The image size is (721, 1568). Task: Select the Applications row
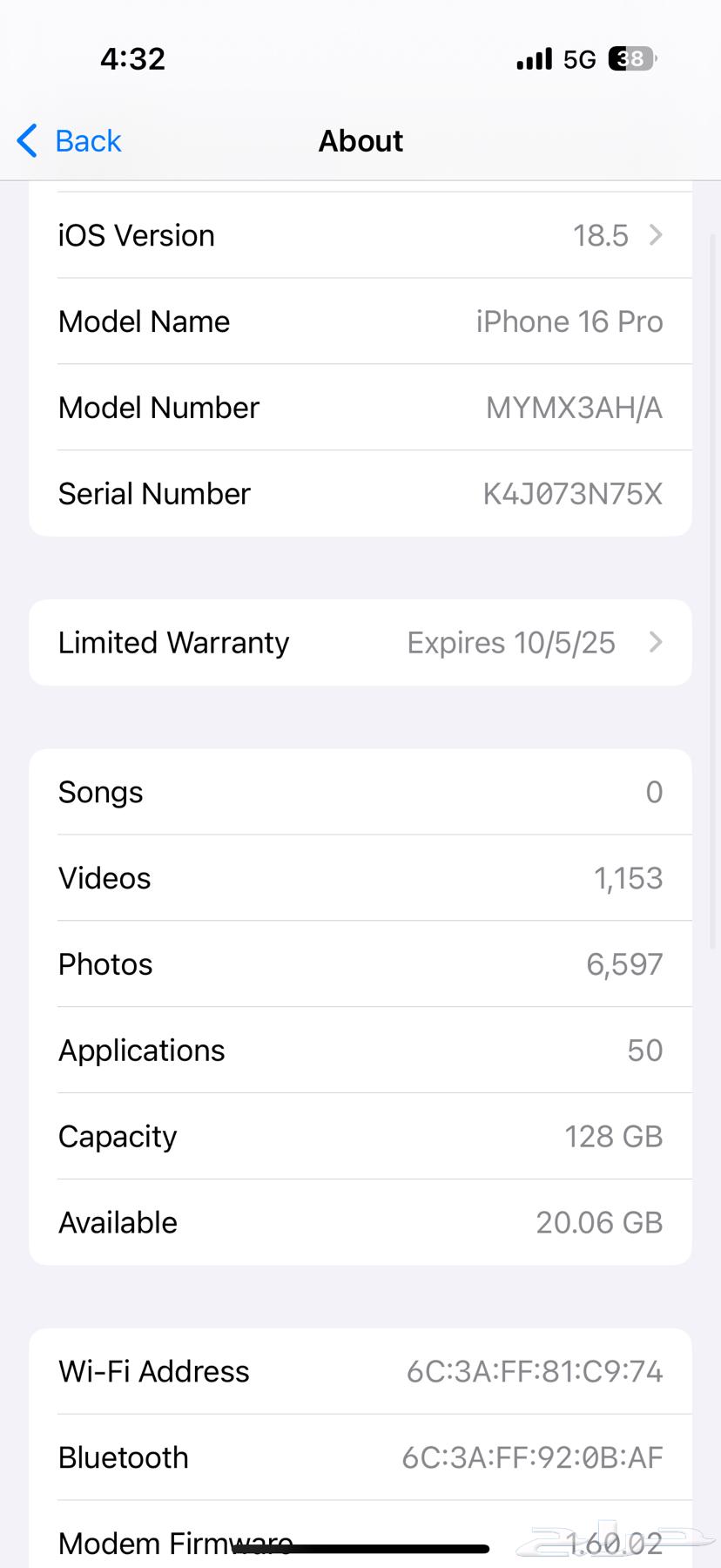(360, 1050)
